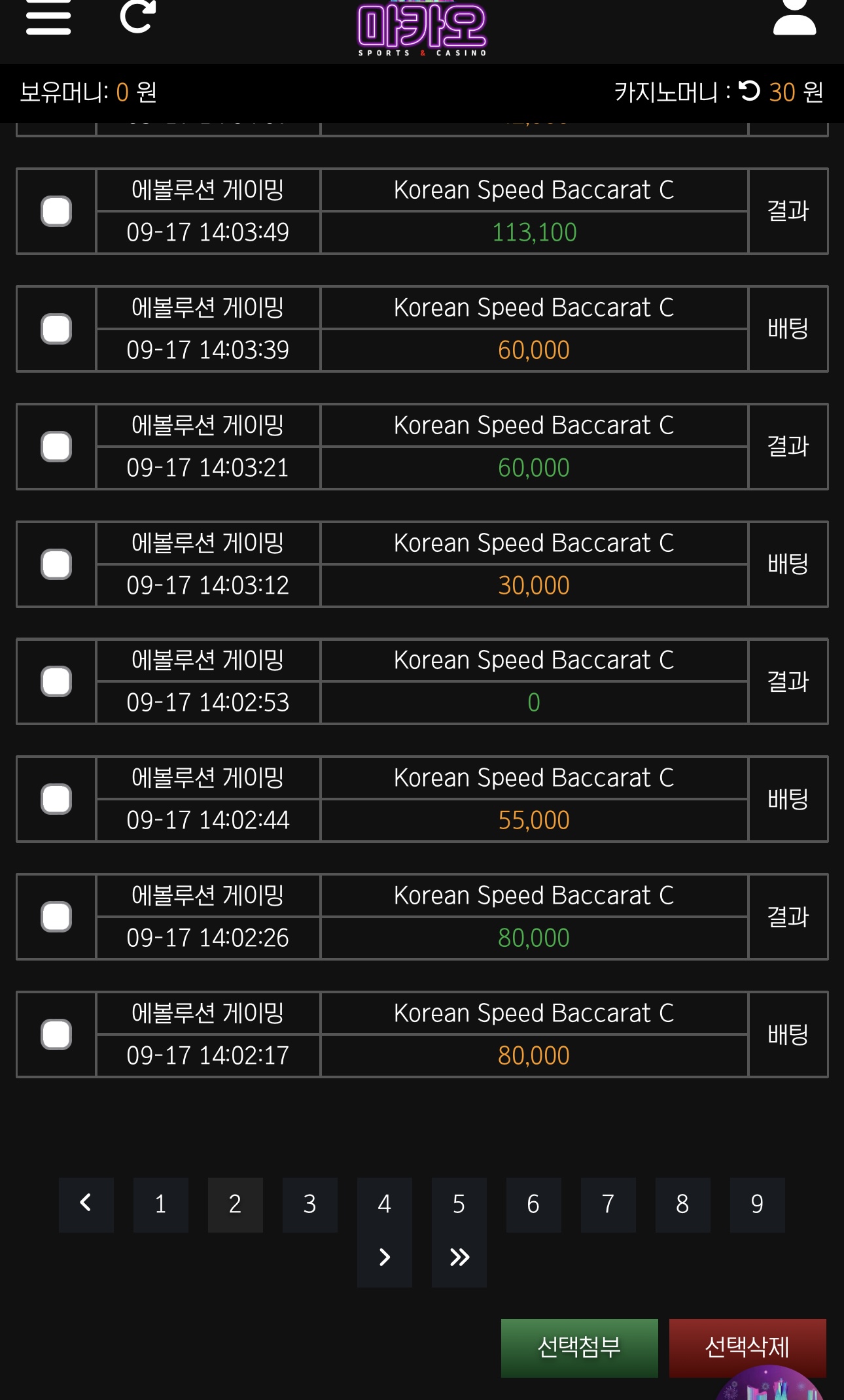Refresh the casino money balance

(749, 91)
